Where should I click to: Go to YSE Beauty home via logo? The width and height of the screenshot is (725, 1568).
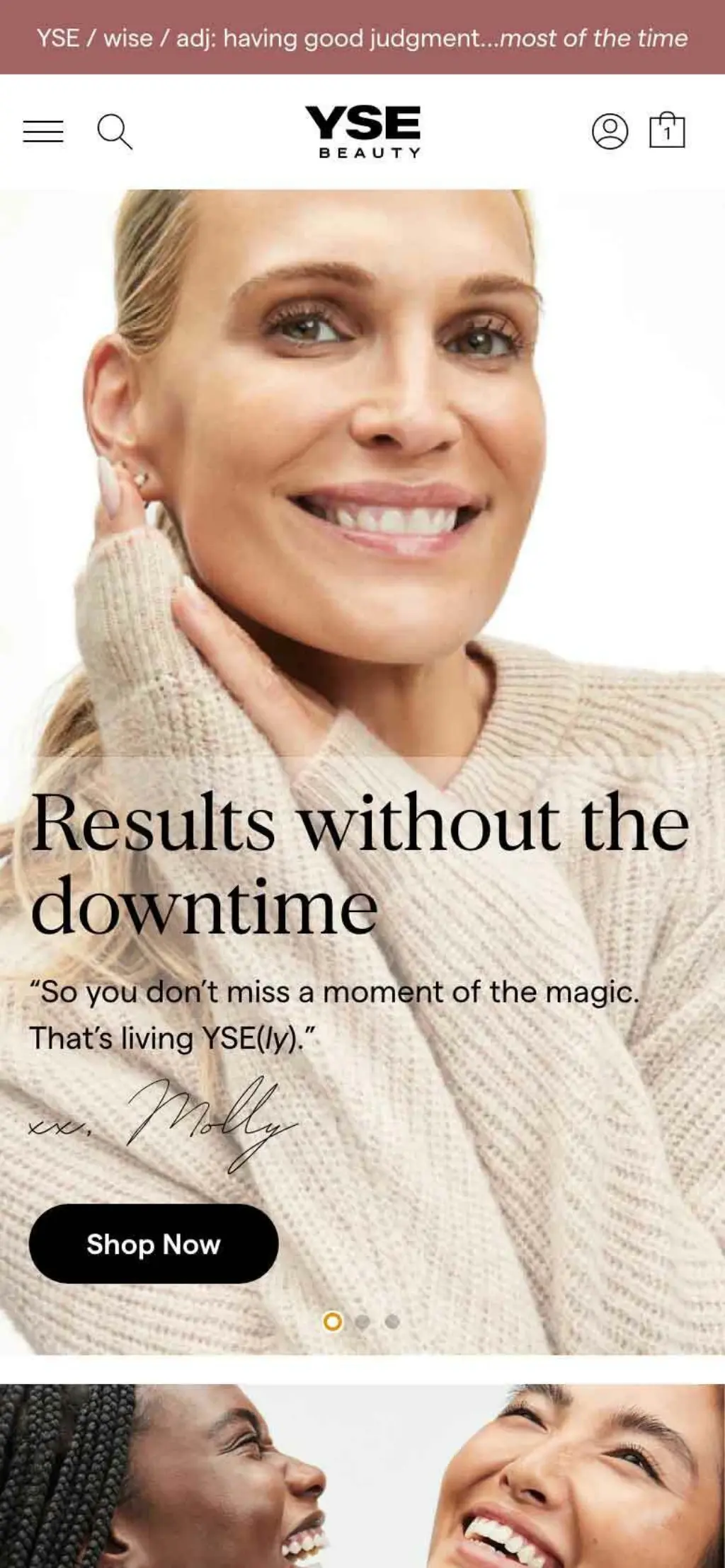[363, 132]
